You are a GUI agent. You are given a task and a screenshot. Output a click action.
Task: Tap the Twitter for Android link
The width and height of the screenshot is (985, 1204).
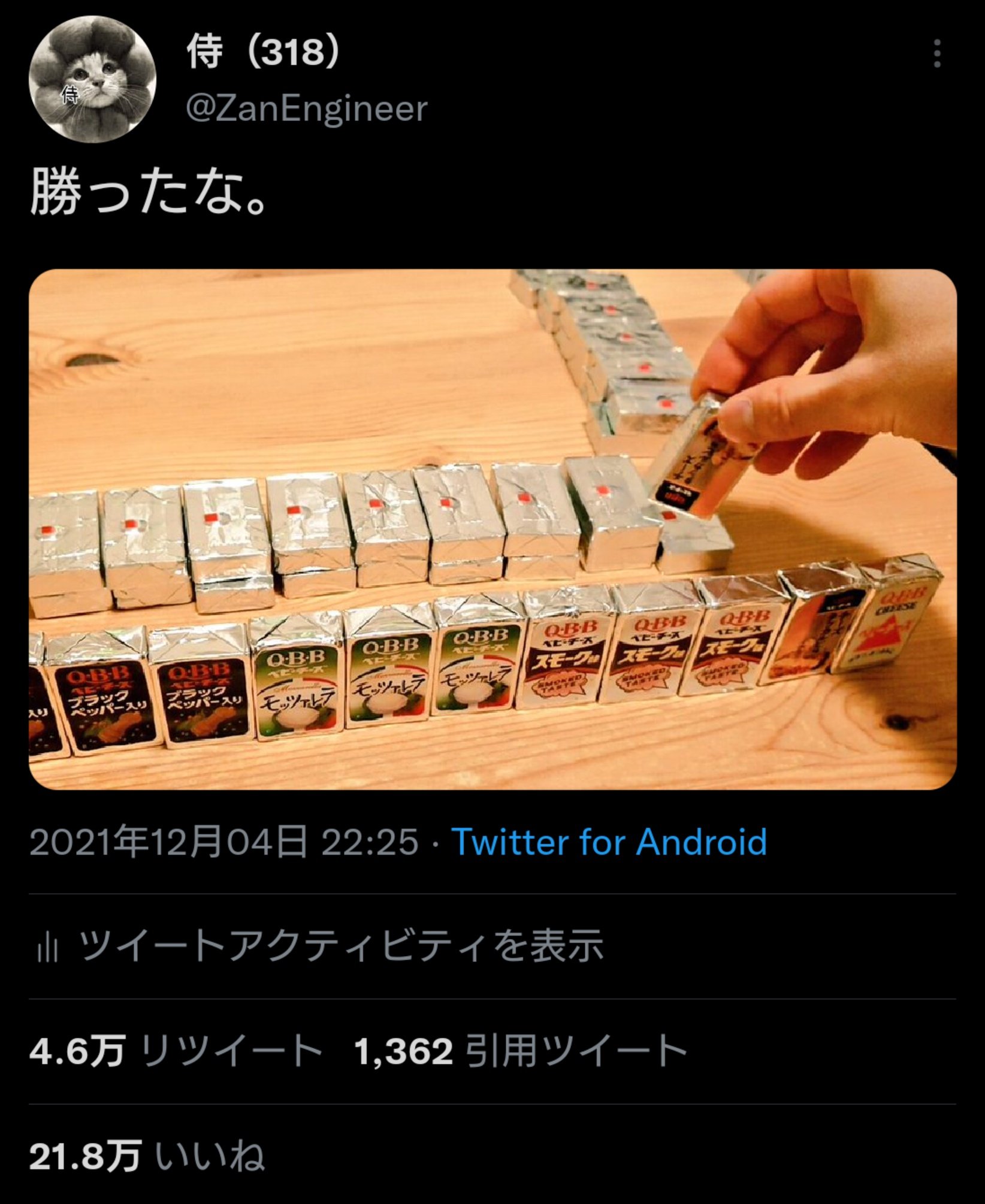point(609,842)
